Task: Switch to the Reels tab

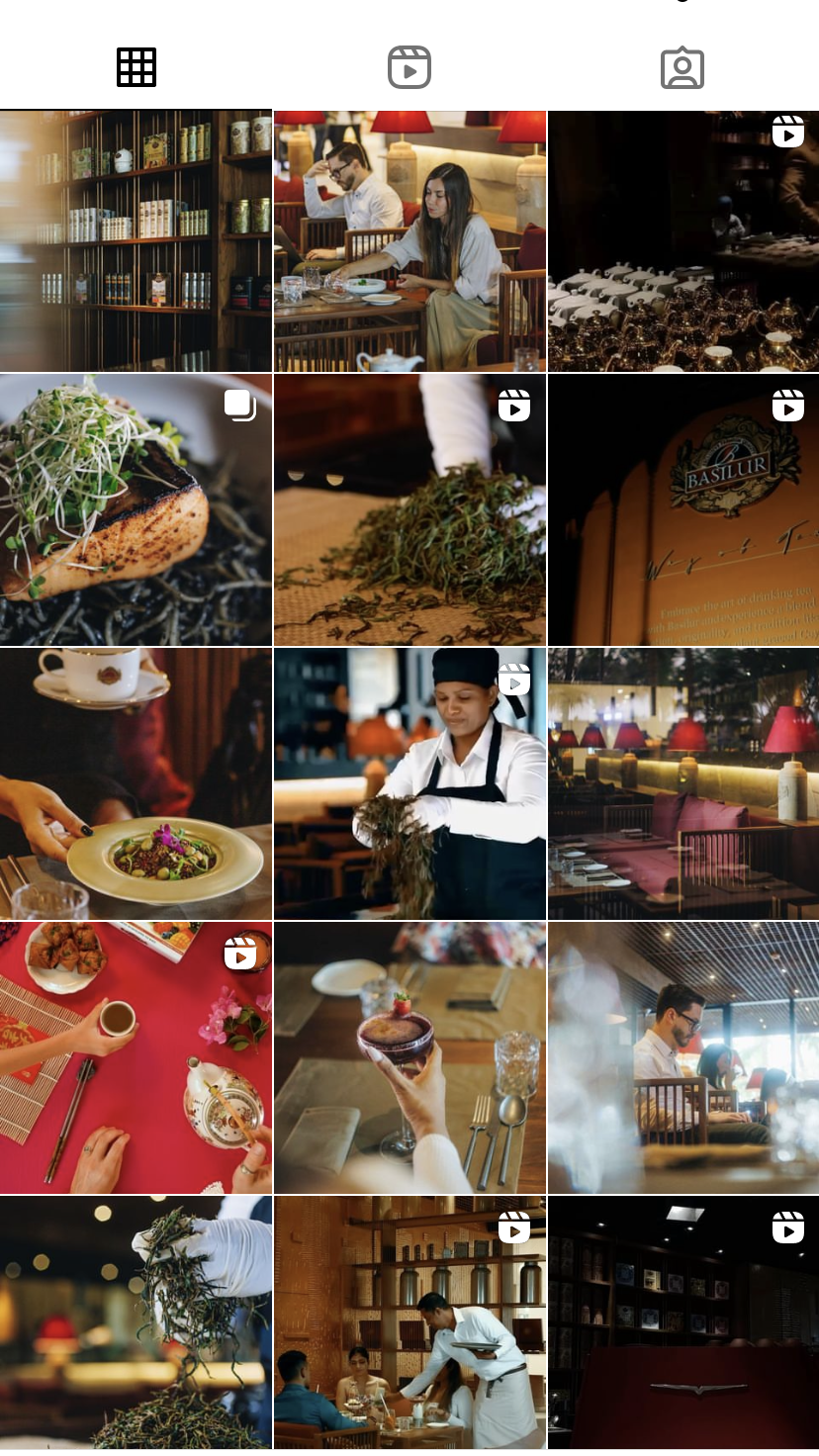Action: (409, 67)
